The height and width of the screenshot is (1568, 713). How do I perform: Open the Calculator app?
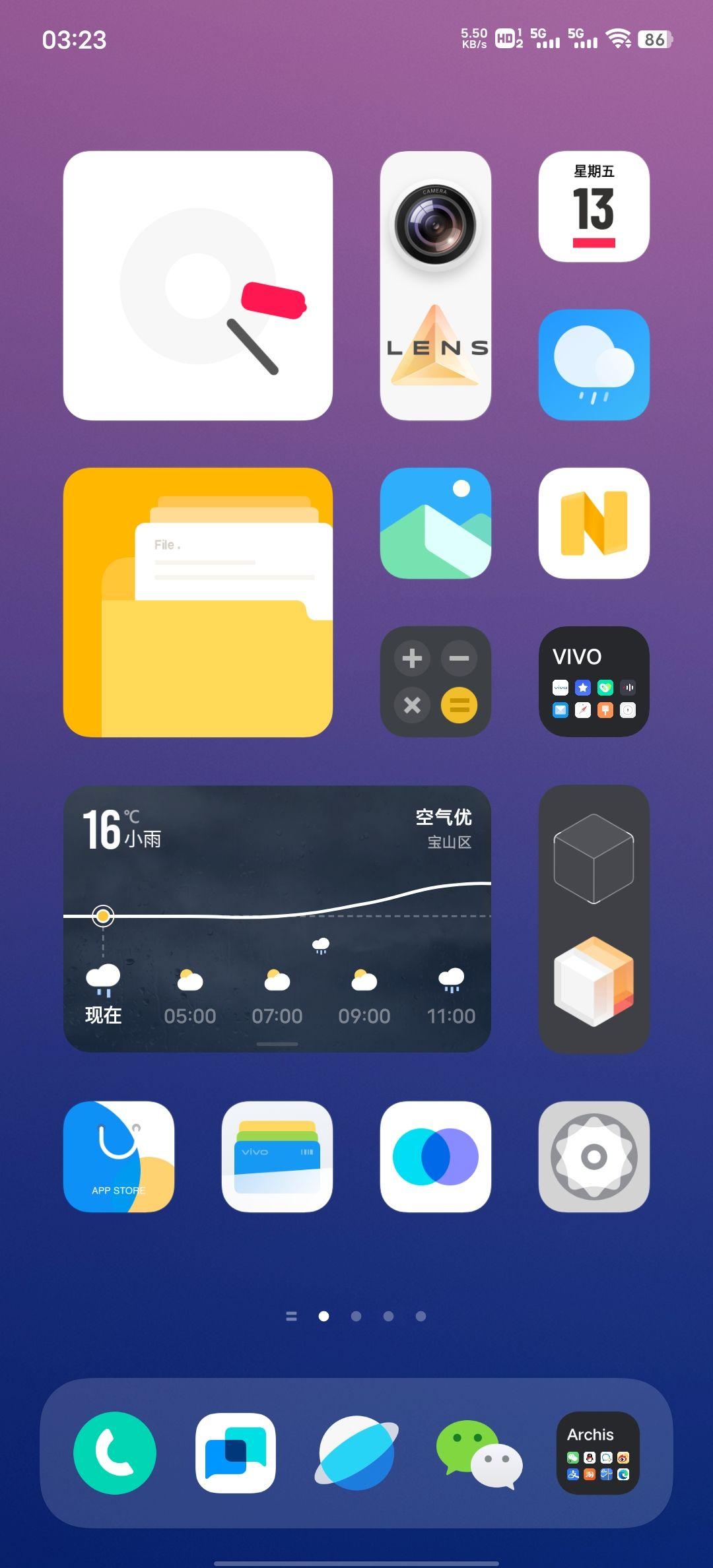coord(435,682)
